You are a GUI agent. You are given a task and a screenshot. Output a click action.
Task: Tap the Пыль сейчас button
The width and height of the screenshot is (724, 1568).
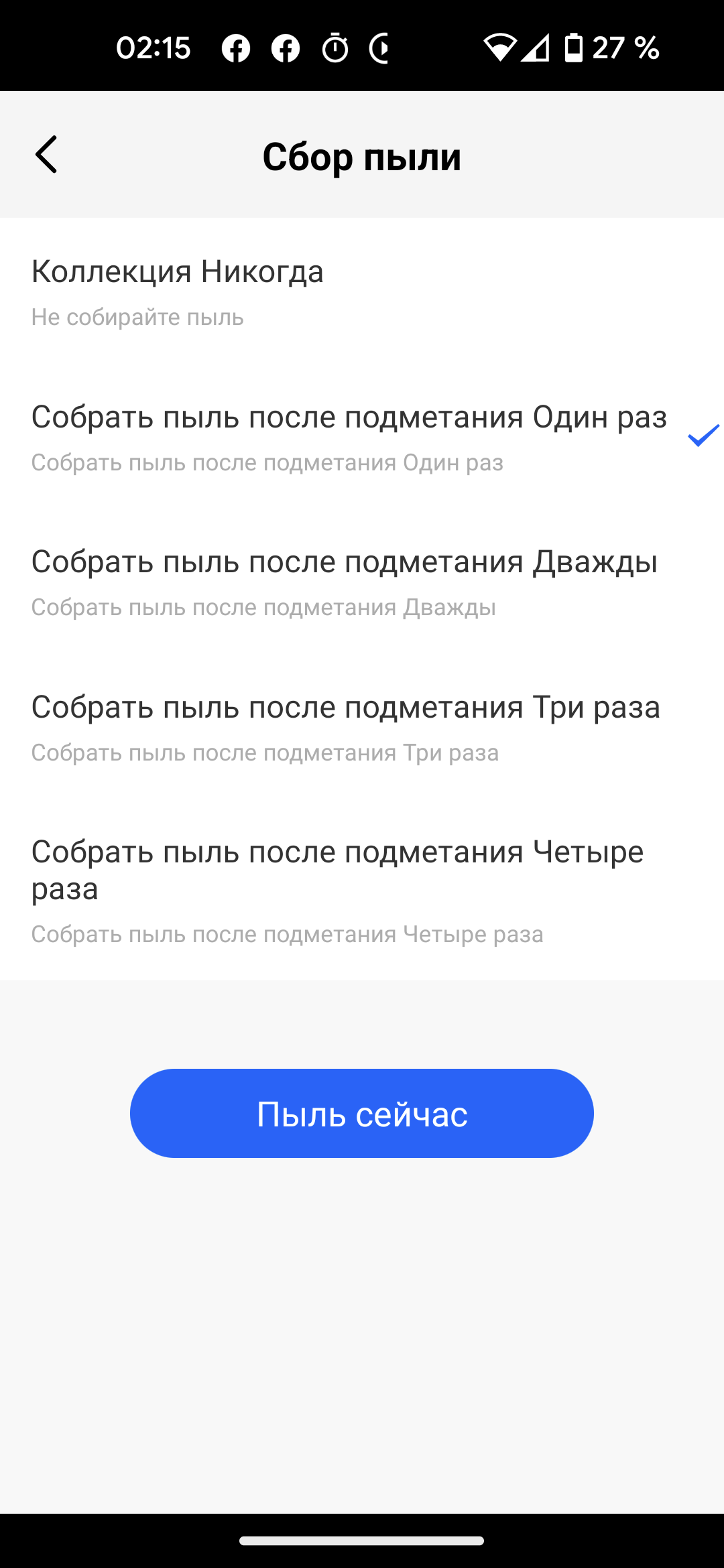coord(362,1113)
